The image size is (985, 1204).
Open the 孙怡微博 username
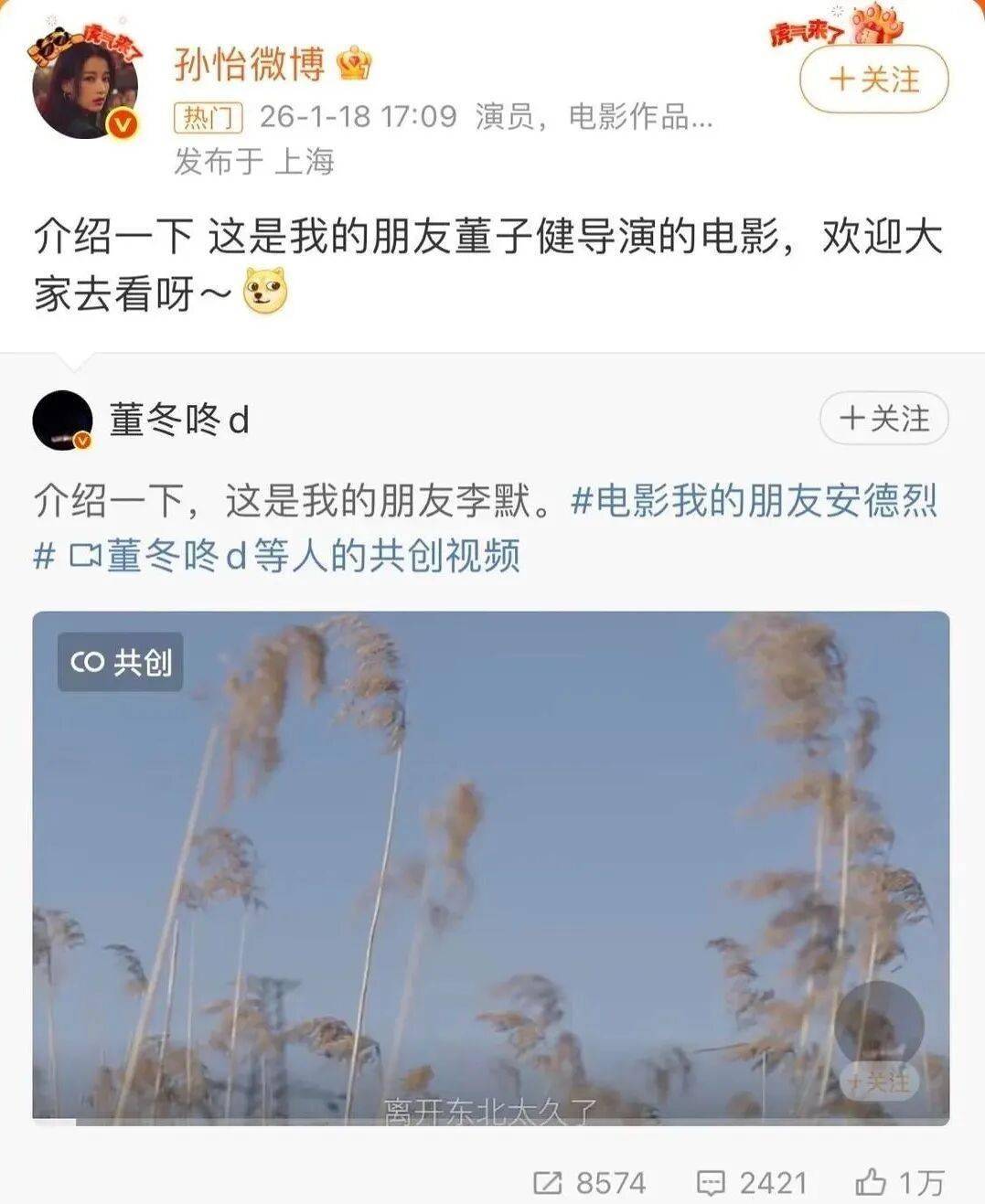(250, 64)
